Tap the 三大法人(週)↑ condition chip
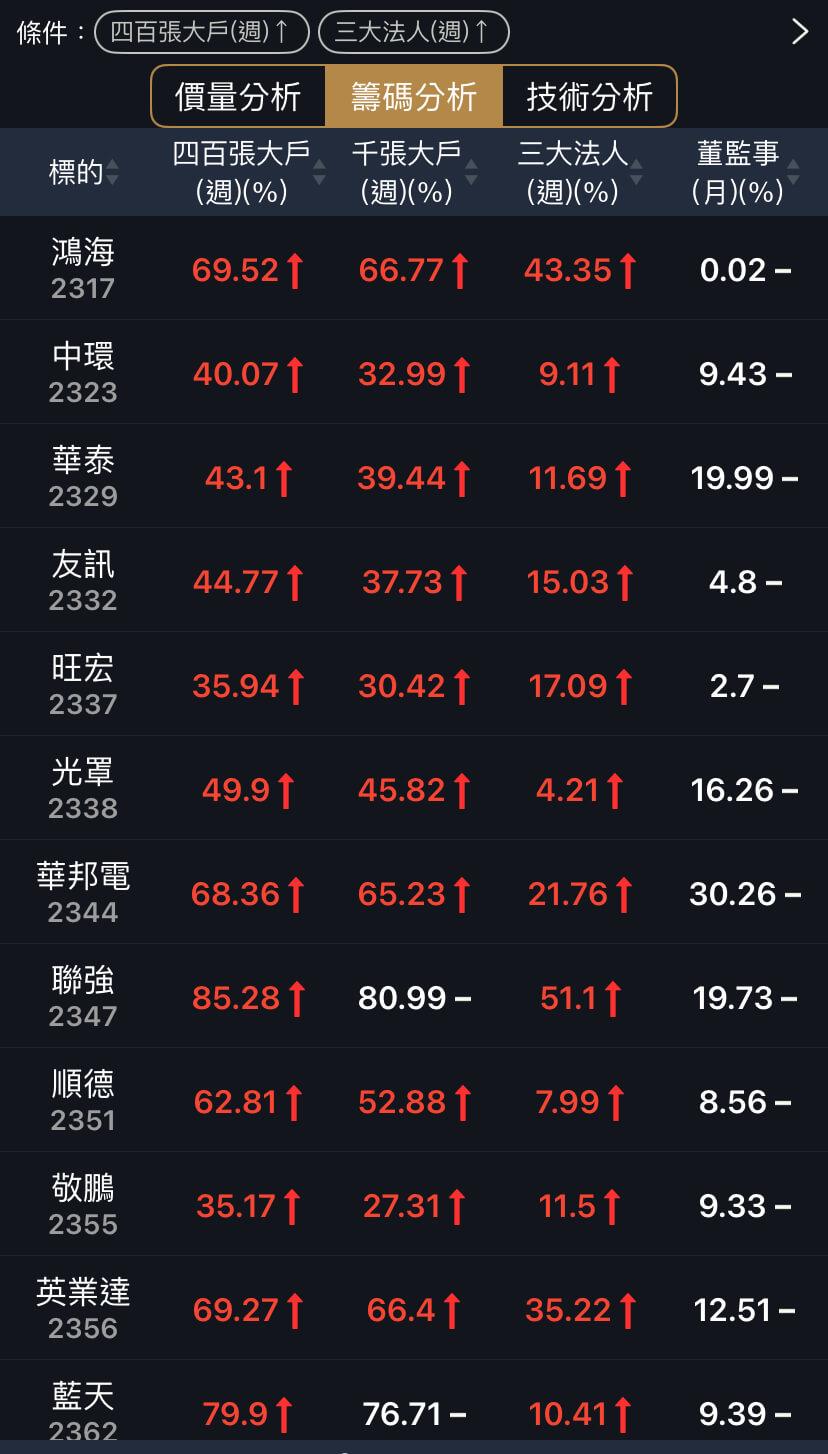Viewport: 828px width, 1454px height. [413, 32]
